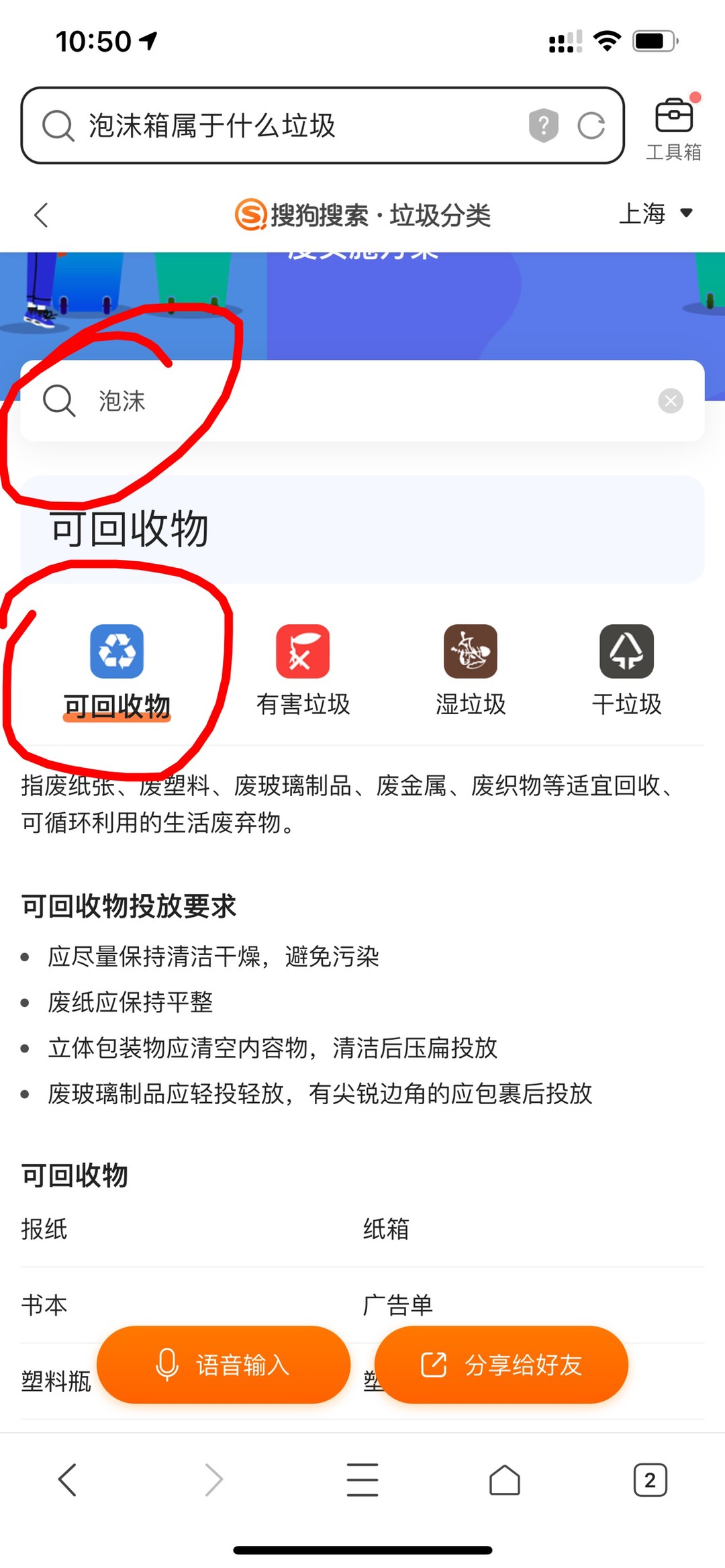Tap the browser address bar with 泡沫箱属于什么垃圾

point(282,126)
